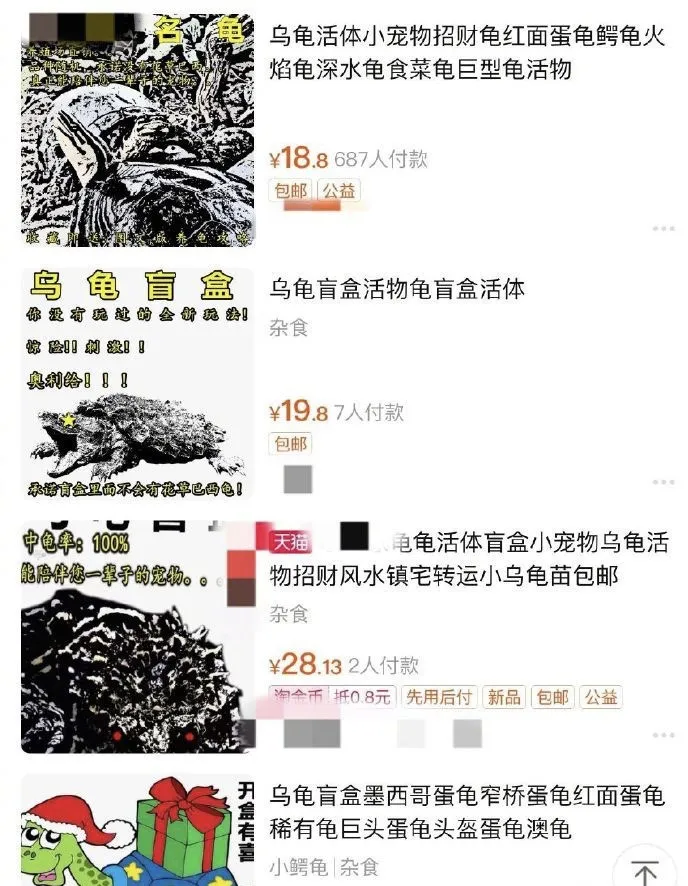Image resolution: width=688 pixels, height=886 pixels.
Task: Open more options for the ¥19.8 listing
Action: pyautogui.click(x=663, y=482)
